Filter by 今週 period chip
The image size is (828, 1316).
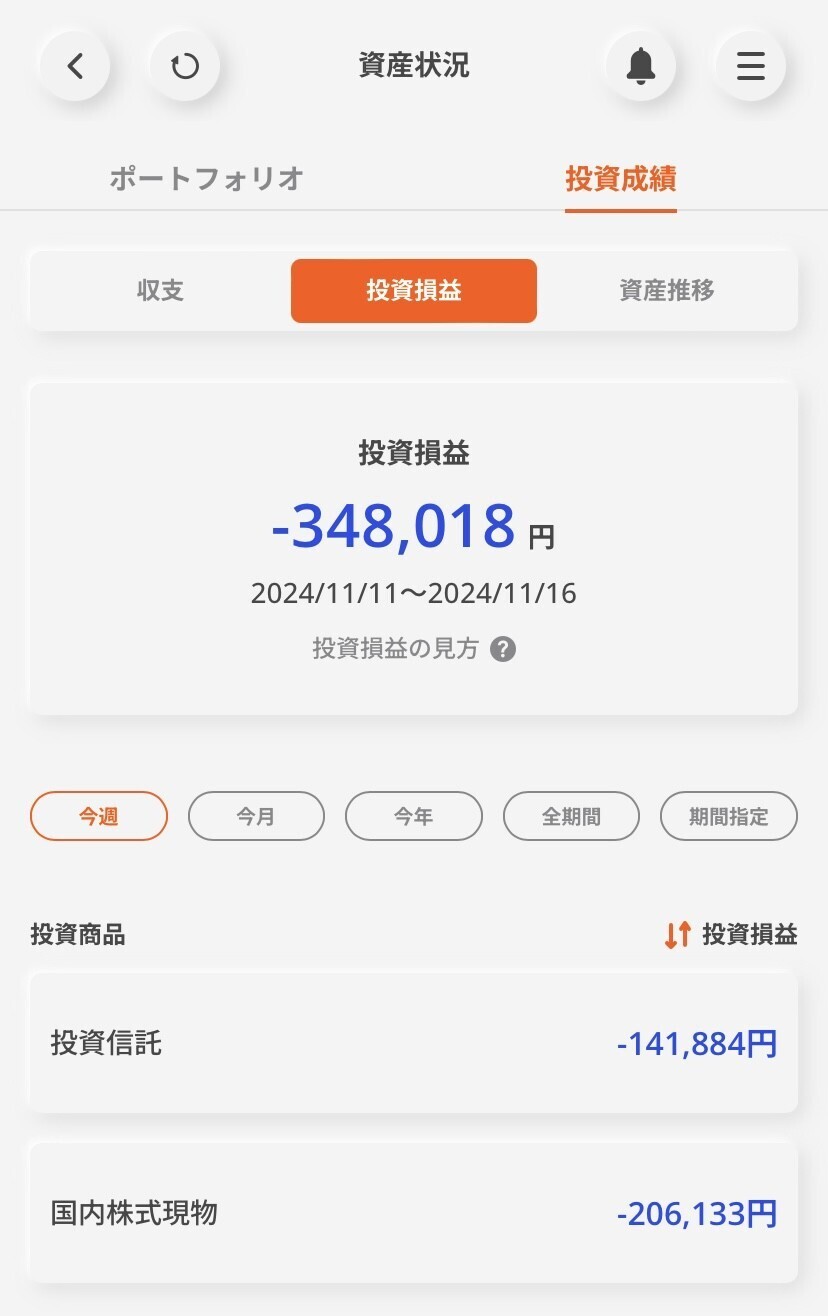[x=99, y=816]
